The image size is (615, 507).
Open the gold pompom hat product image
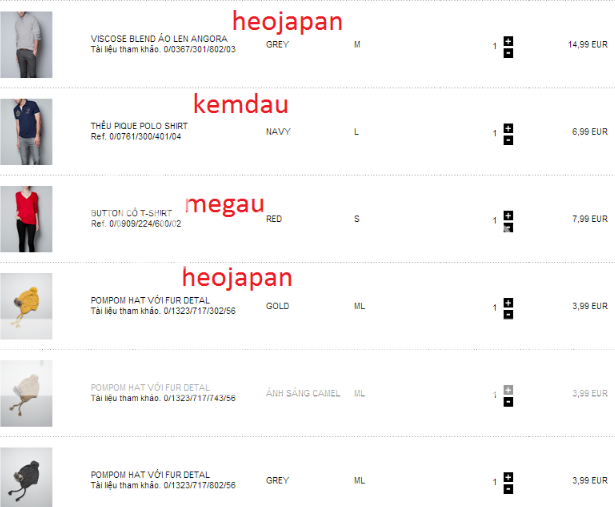pos(26,305)
